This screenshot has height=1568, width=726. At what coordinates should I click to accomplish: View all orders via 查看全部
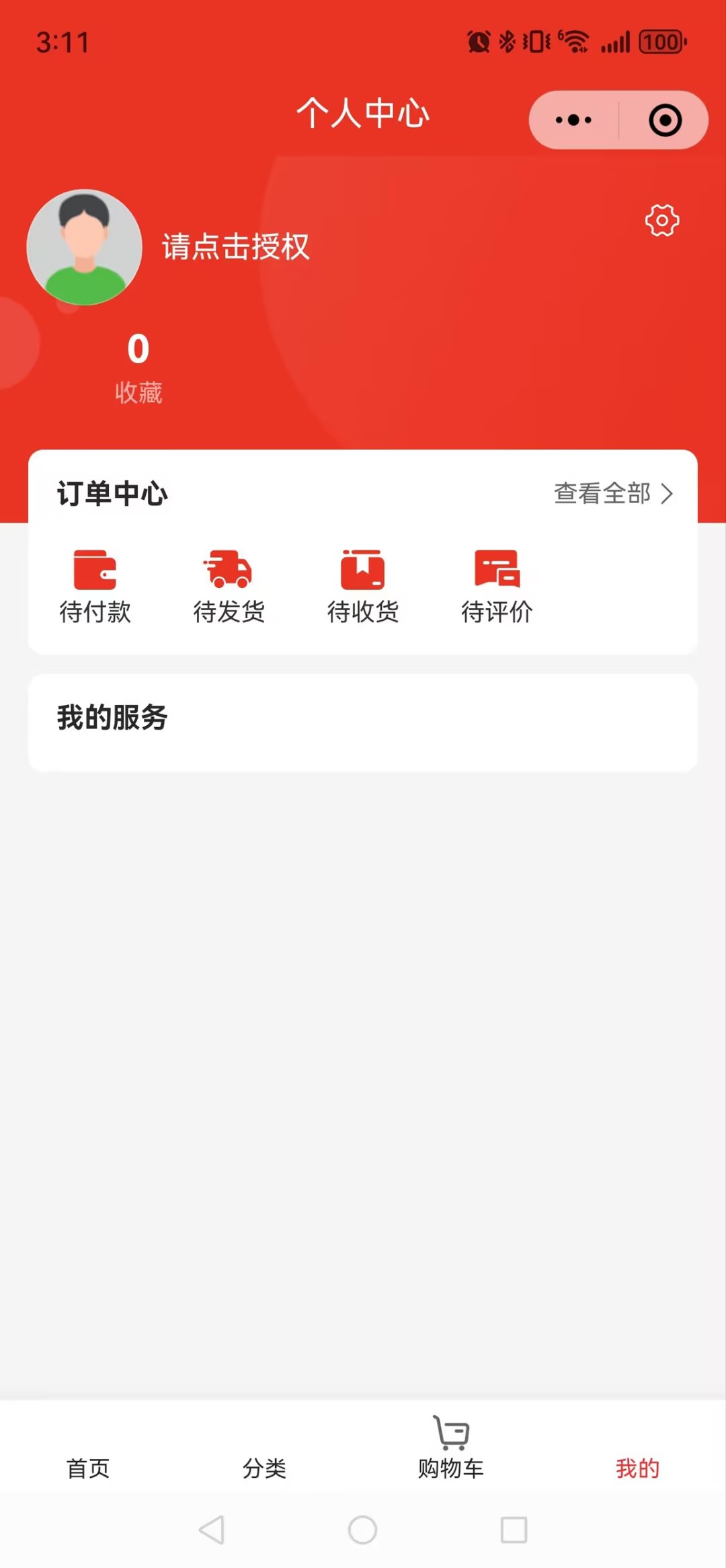613,493
